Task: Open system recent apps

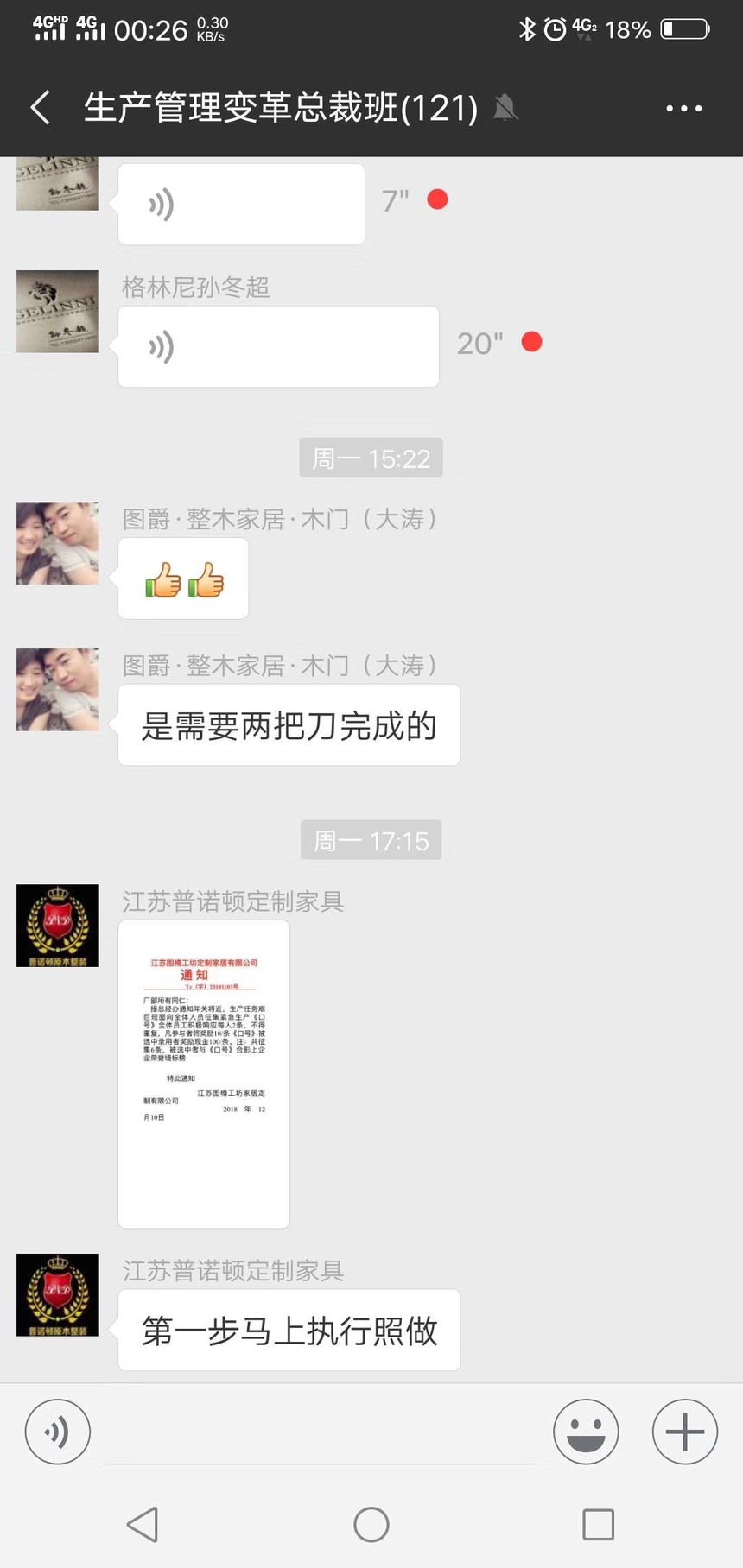Action: click(598, 1525)
